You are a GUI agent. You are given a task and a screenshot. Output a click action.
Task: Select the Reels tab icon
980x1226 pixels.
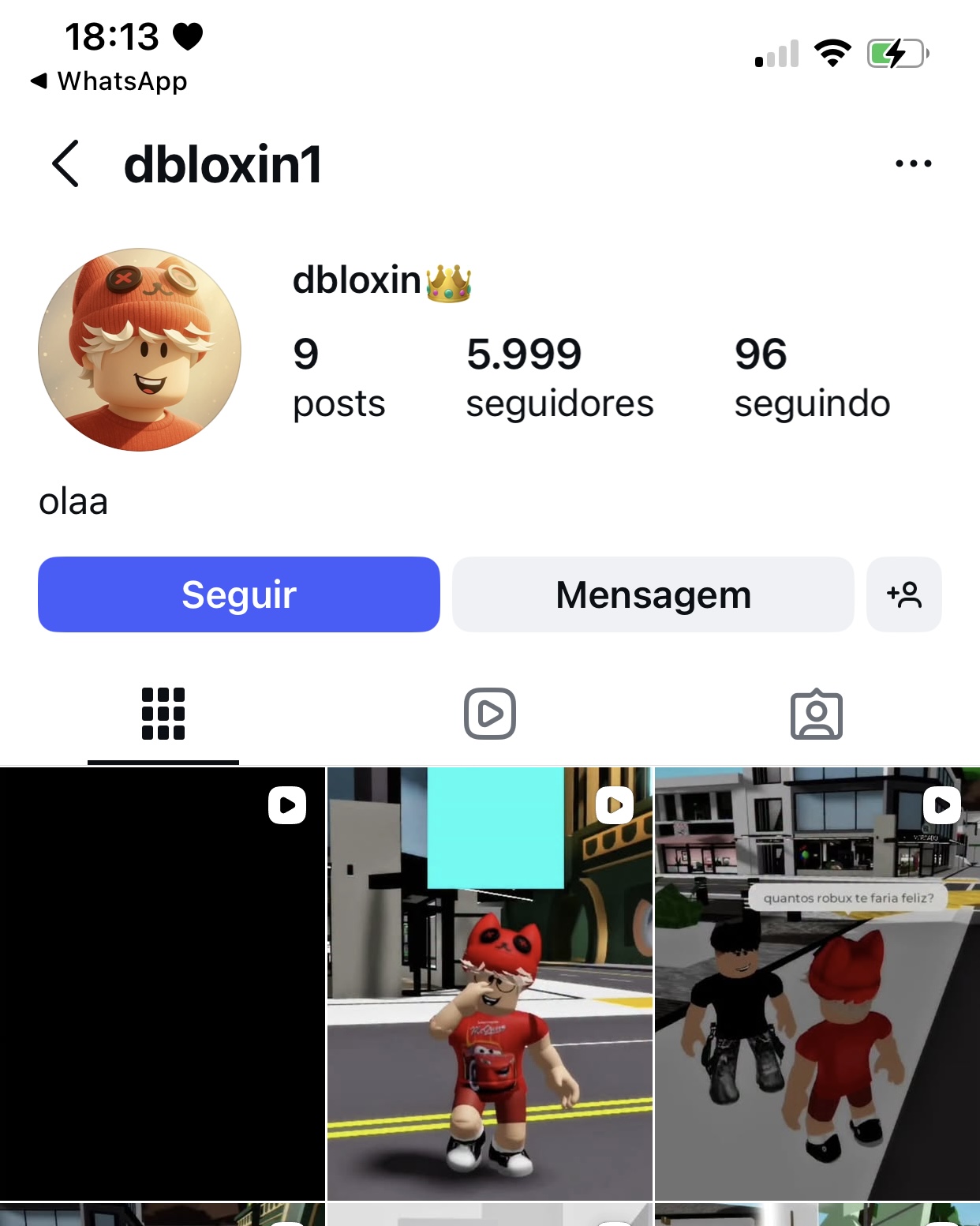pos(489,714)
